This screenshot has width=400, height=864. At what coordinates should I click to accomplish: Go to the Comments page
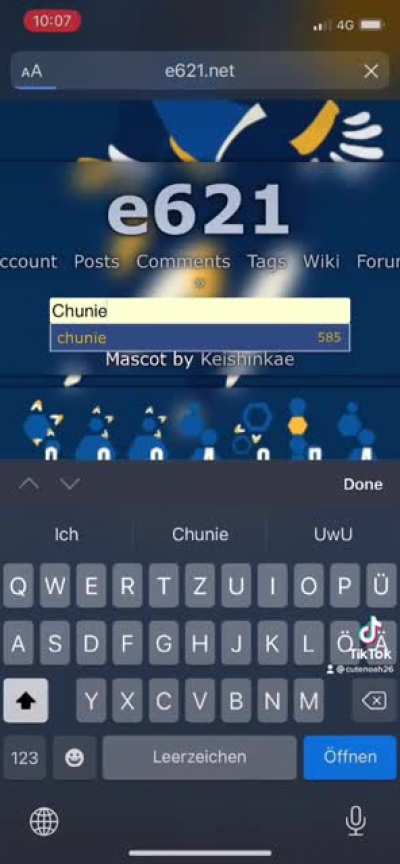[x=183, y=261]
